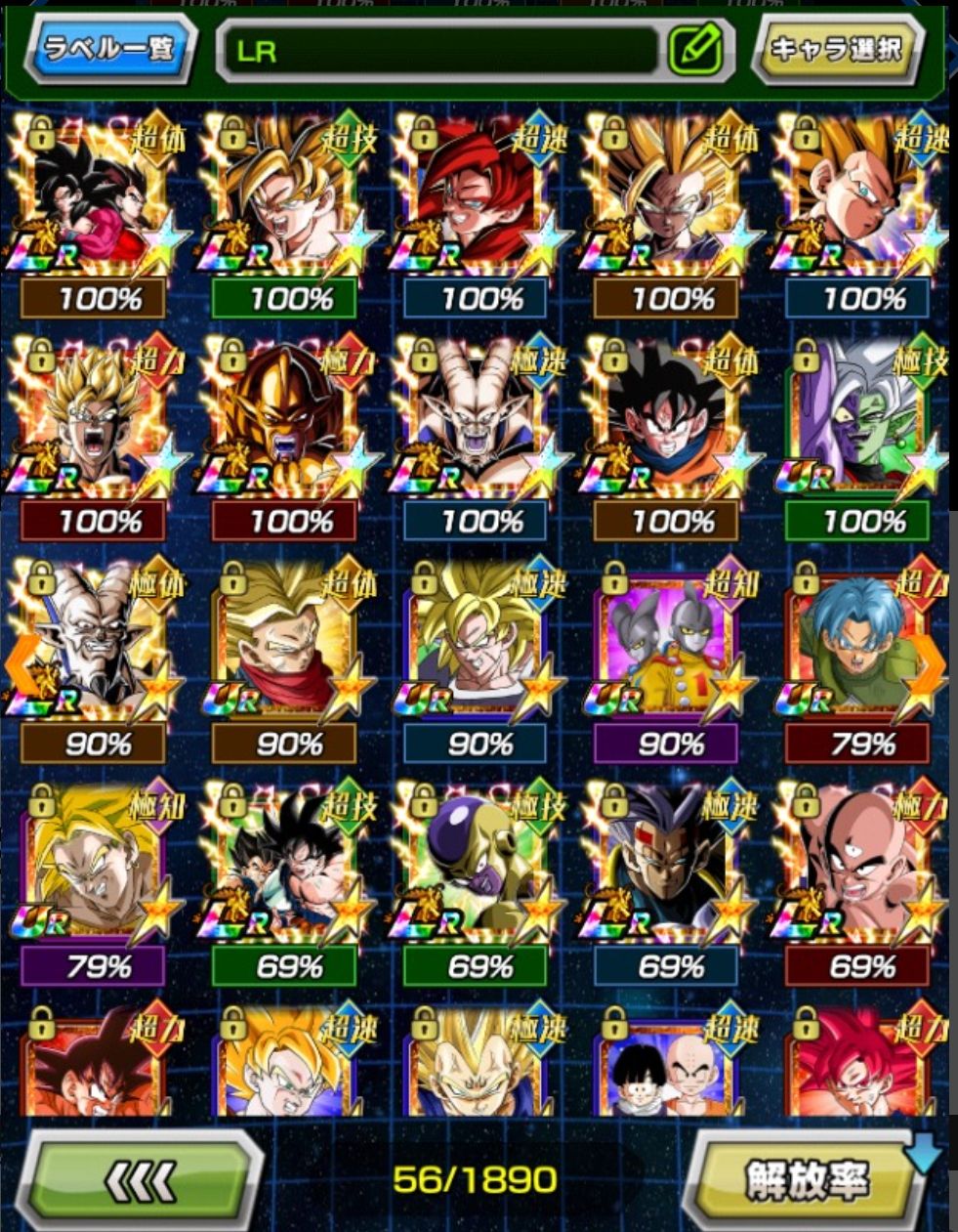Select the LR label text field

439,51
